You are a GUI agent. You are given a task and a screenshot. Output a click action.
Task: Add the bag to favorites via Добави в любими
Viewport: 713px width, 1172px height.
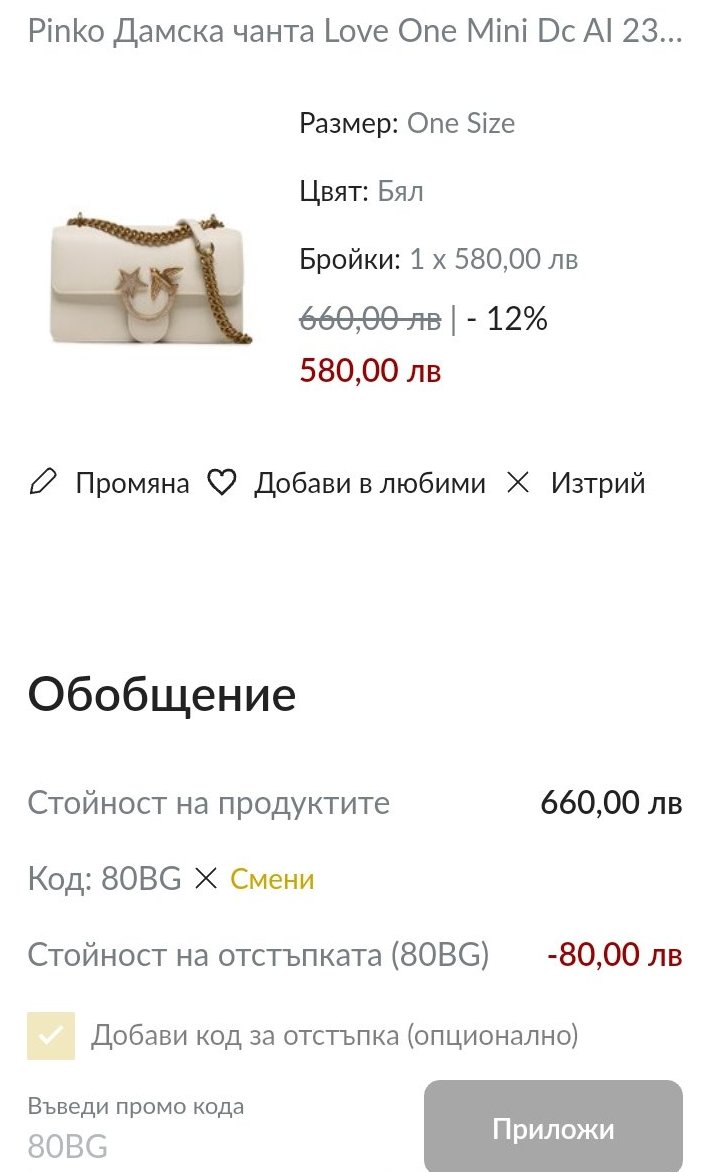[347, 484]
